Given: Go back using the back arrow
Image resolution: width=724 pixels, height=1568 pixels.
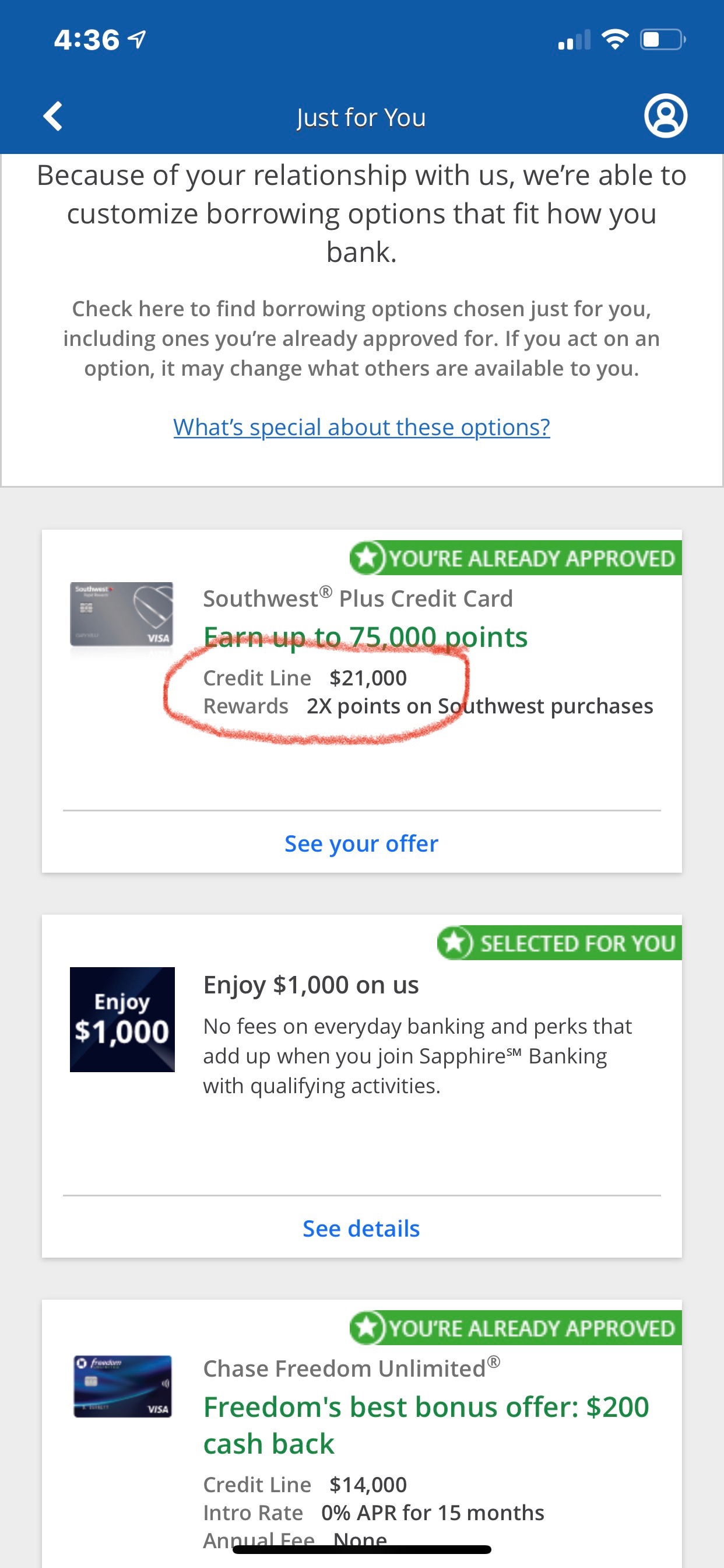Looking at the screenshot, I should click(53, 116).
